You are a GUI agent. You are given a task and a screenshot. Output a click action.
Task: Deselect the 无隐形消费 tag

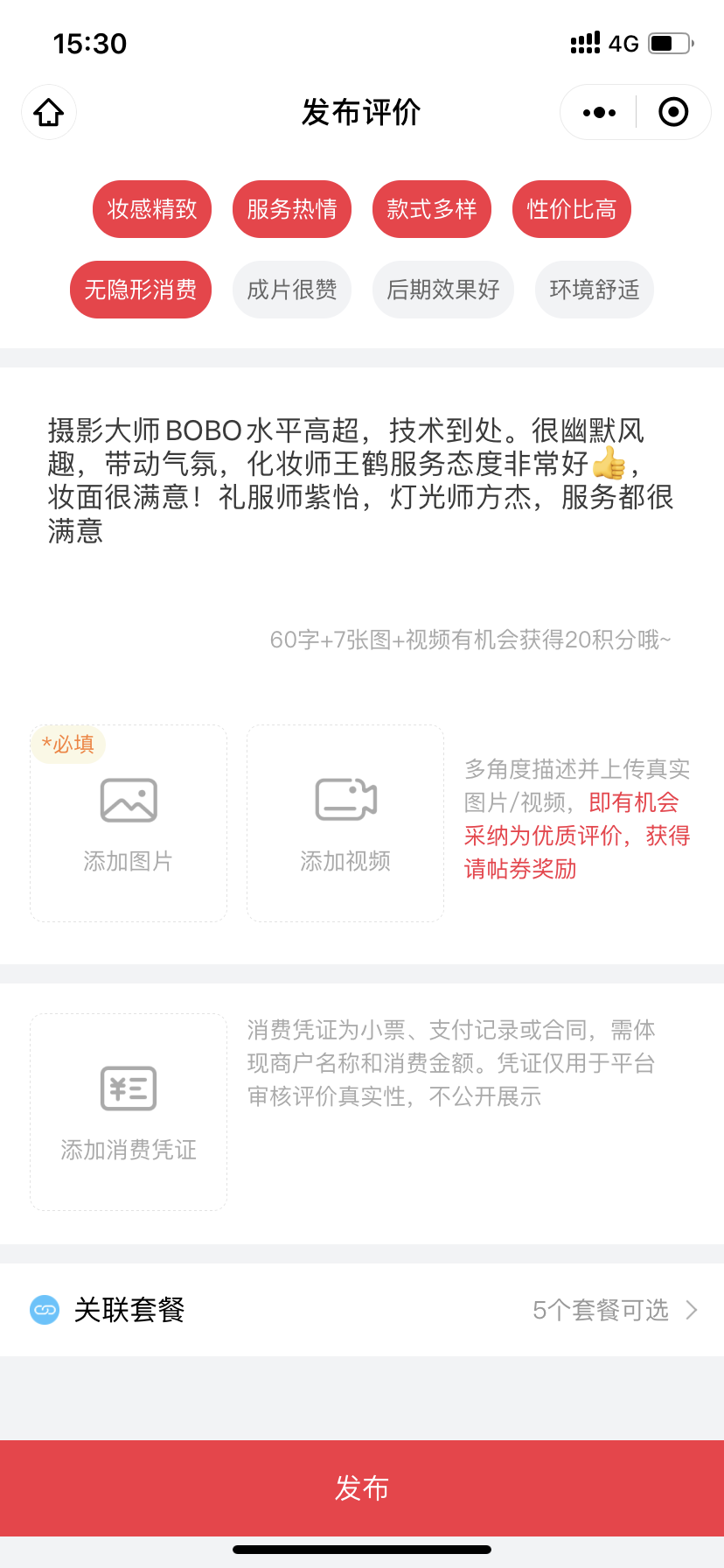(x=141, y=290)
